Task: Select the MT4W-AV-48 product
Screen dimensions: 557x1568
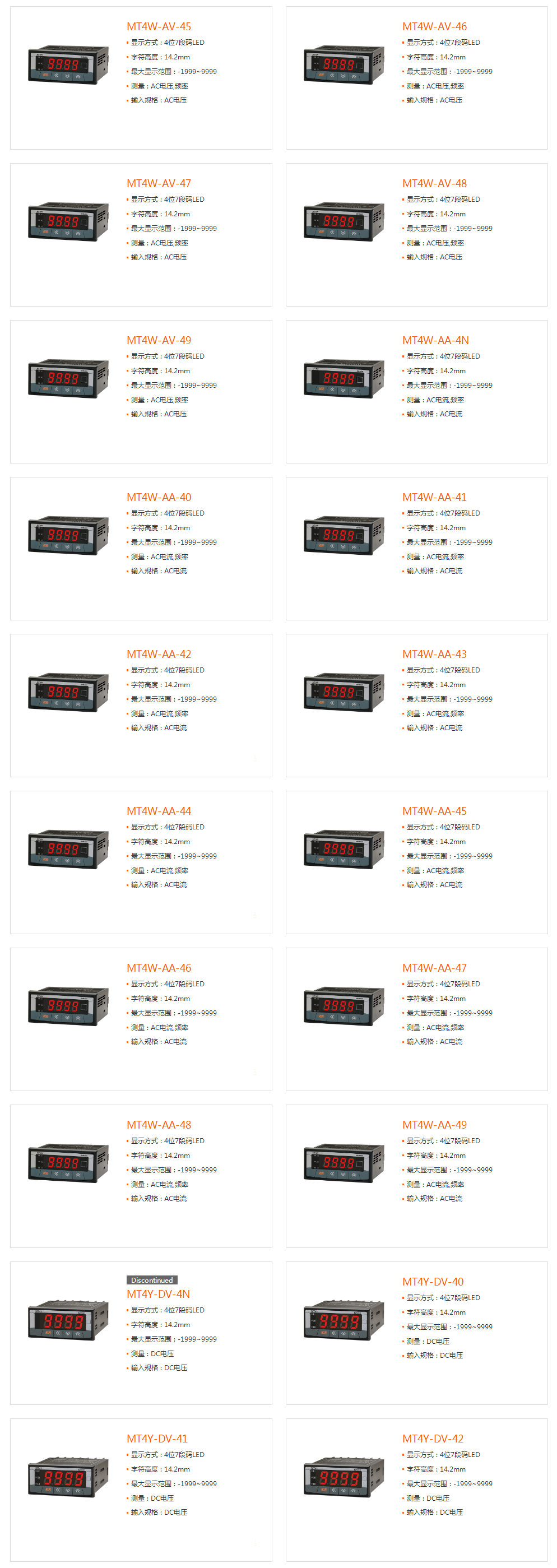Action: [434, 184]
